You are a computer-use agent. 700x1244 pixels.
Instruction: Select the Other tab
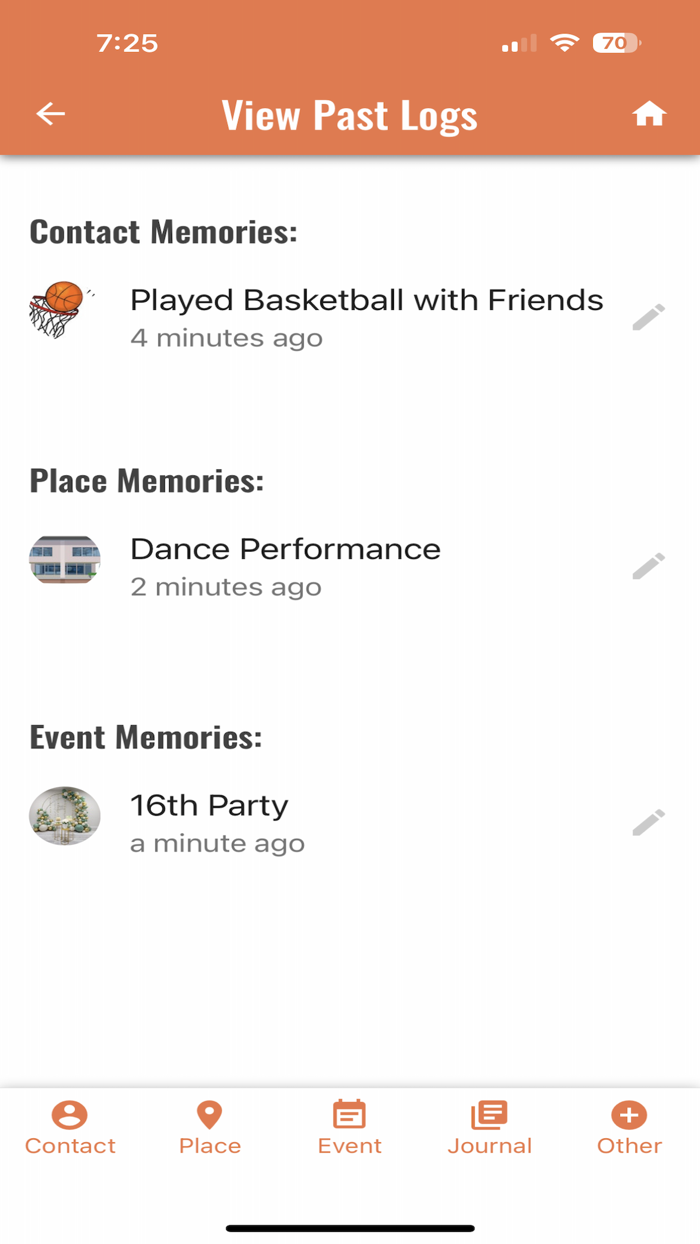tap(629, 1128)
